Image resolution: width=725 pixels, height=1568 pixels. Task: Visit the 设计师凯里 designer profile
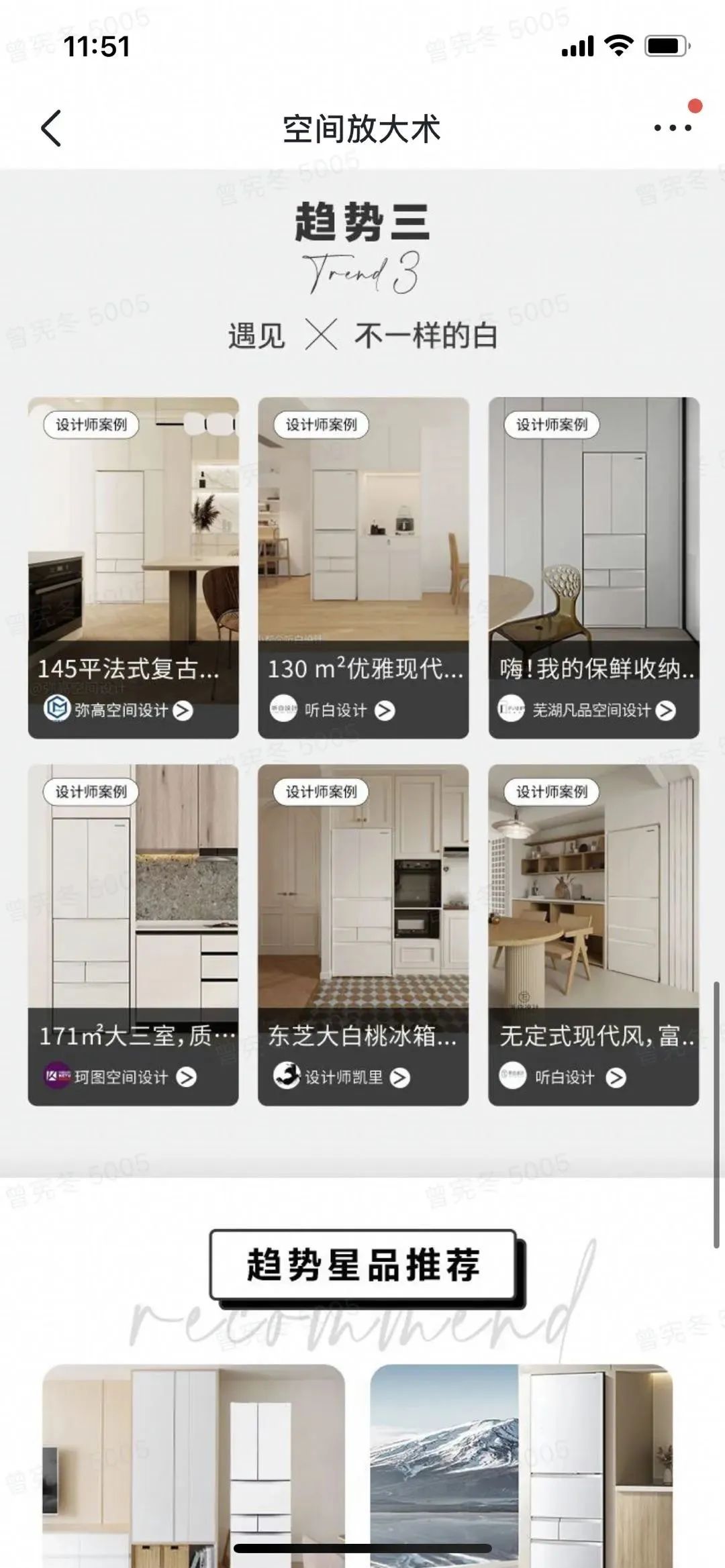pyautogui.click(x=342, y=1077)
